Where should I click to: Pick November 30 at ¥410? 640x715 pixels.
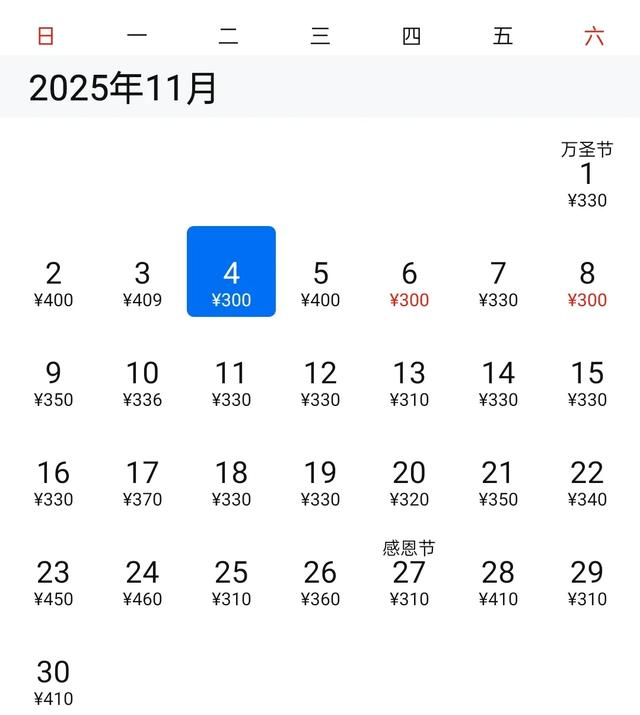(x=54, y=681)
